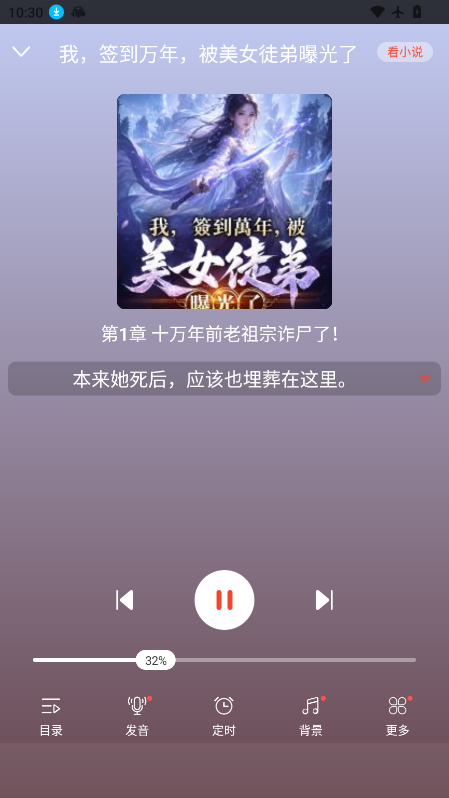Skip to the previous chapter
This screenshot has width=449, height=798.
[x=125, y=600]
